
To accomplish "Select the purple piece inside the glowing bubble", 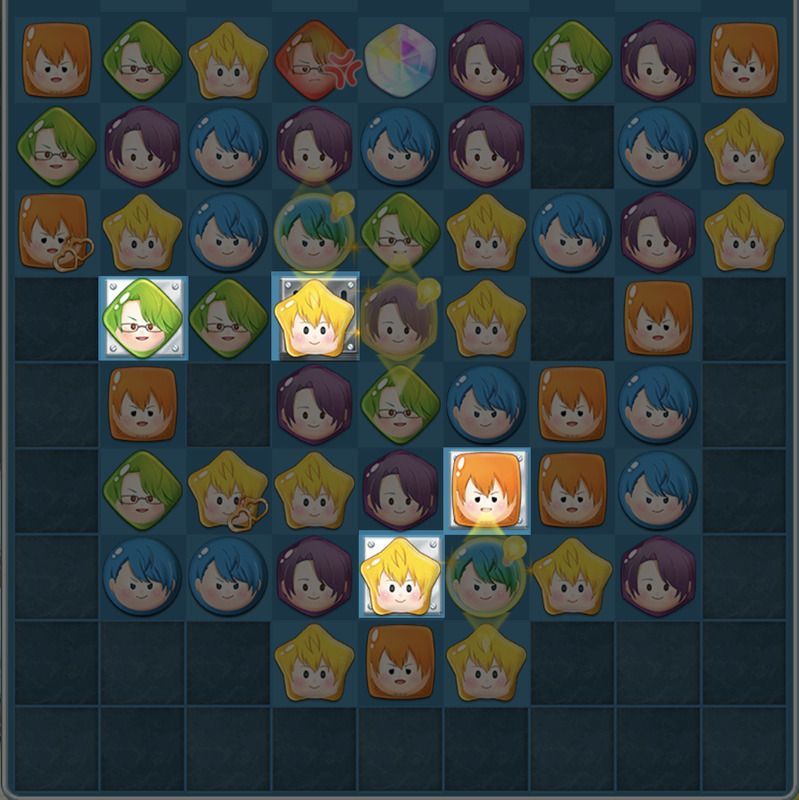I will [x=398, y=318].
